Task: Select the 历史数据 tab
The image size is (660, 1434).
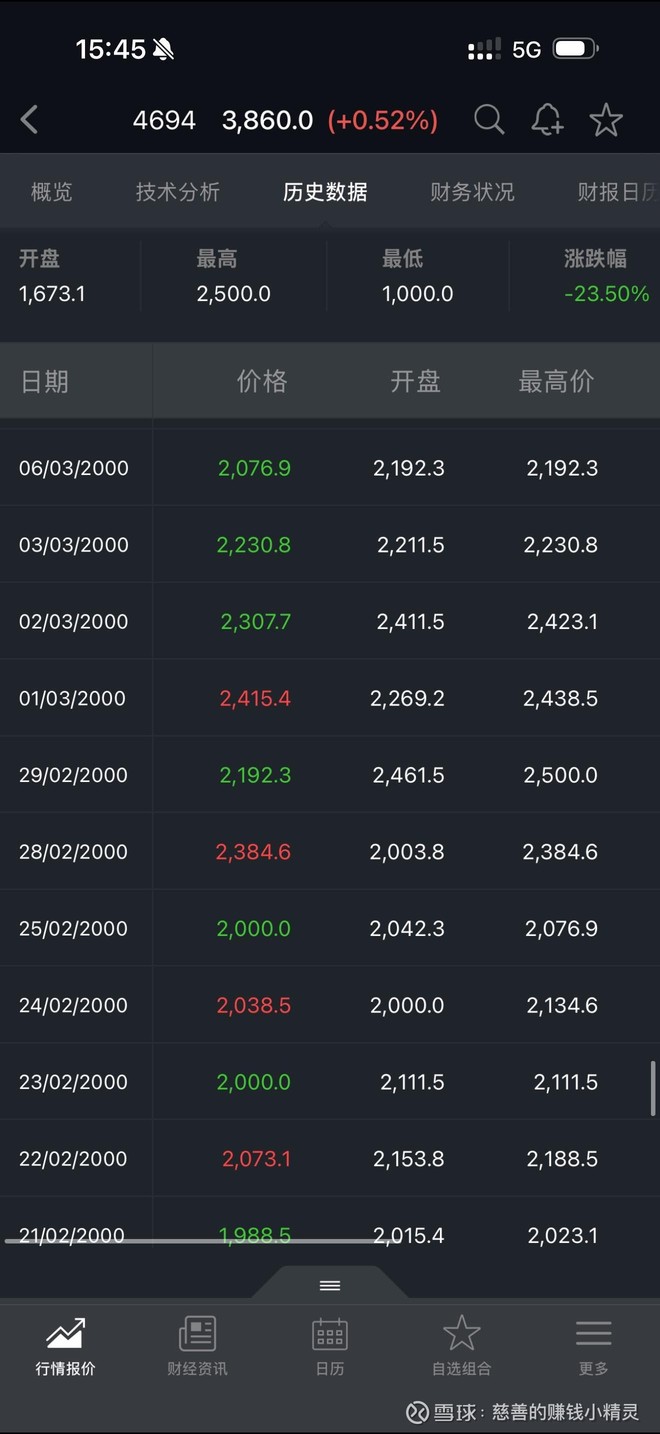Action: click(x=325, y=192)
